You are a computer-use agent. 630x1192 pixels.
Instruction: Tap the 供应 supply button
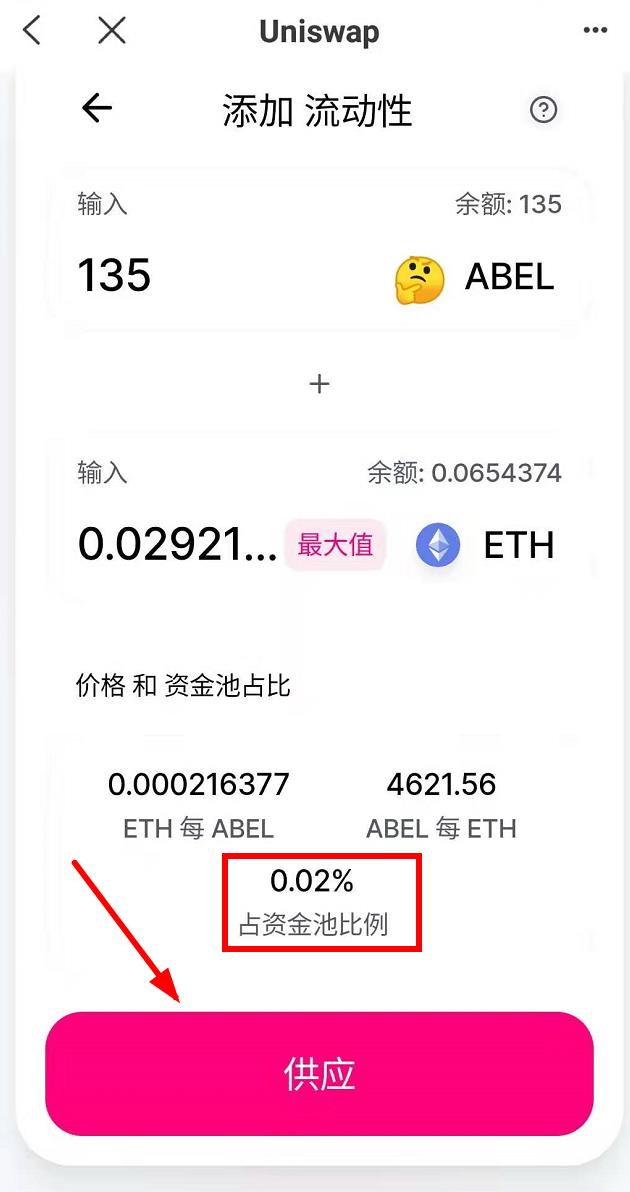pos(319,1073)
